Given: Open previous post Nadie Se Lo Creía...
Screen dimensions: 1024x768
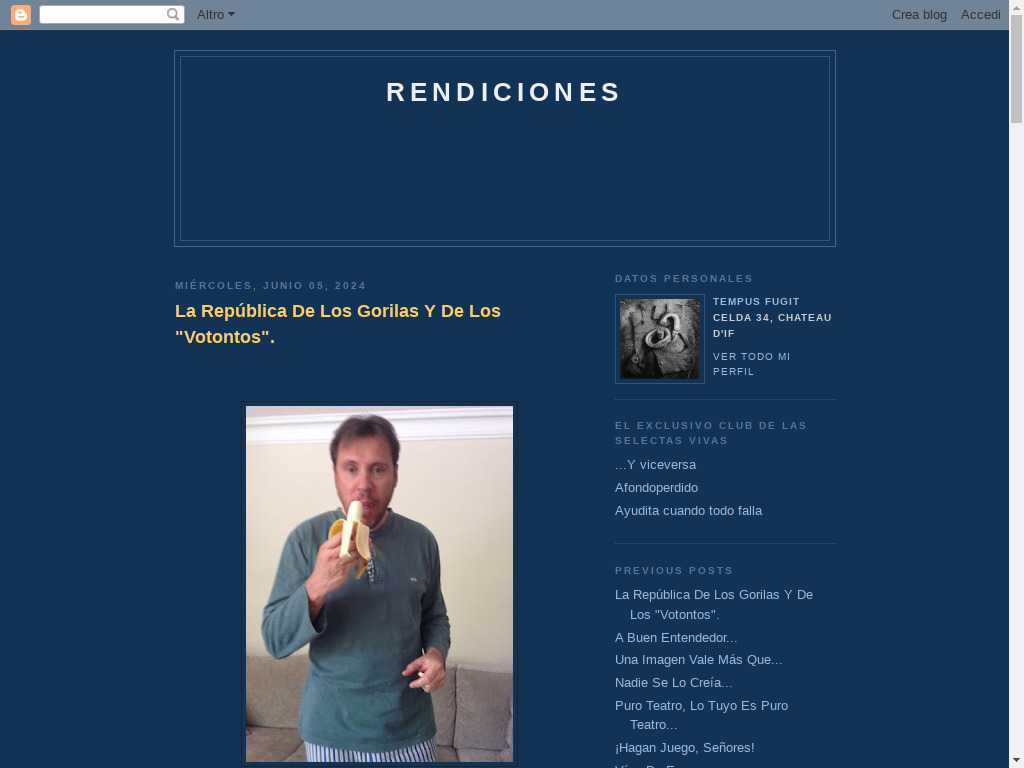Looking at the screenshot, I should click(673, 683).
